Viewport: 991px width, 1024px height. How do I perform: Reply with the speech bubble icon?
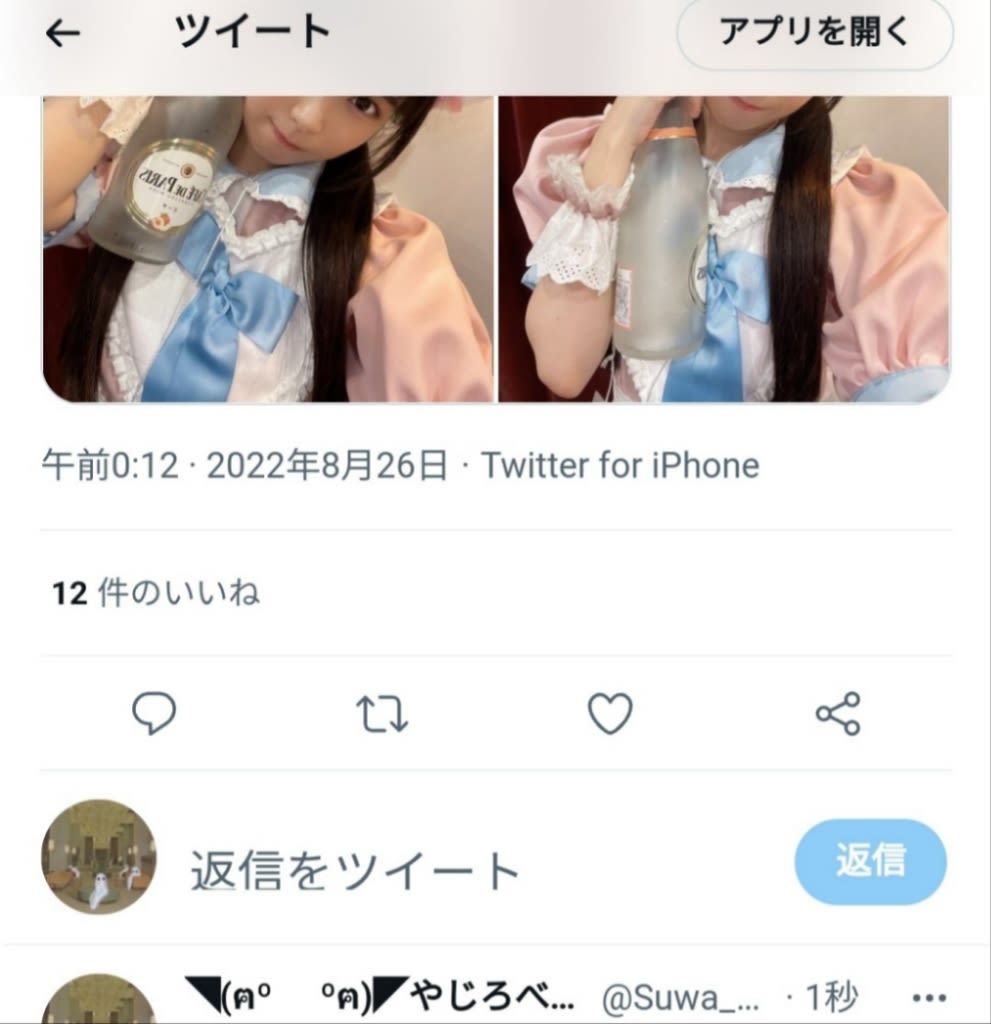pyautogui.click(x=154, y=714)
